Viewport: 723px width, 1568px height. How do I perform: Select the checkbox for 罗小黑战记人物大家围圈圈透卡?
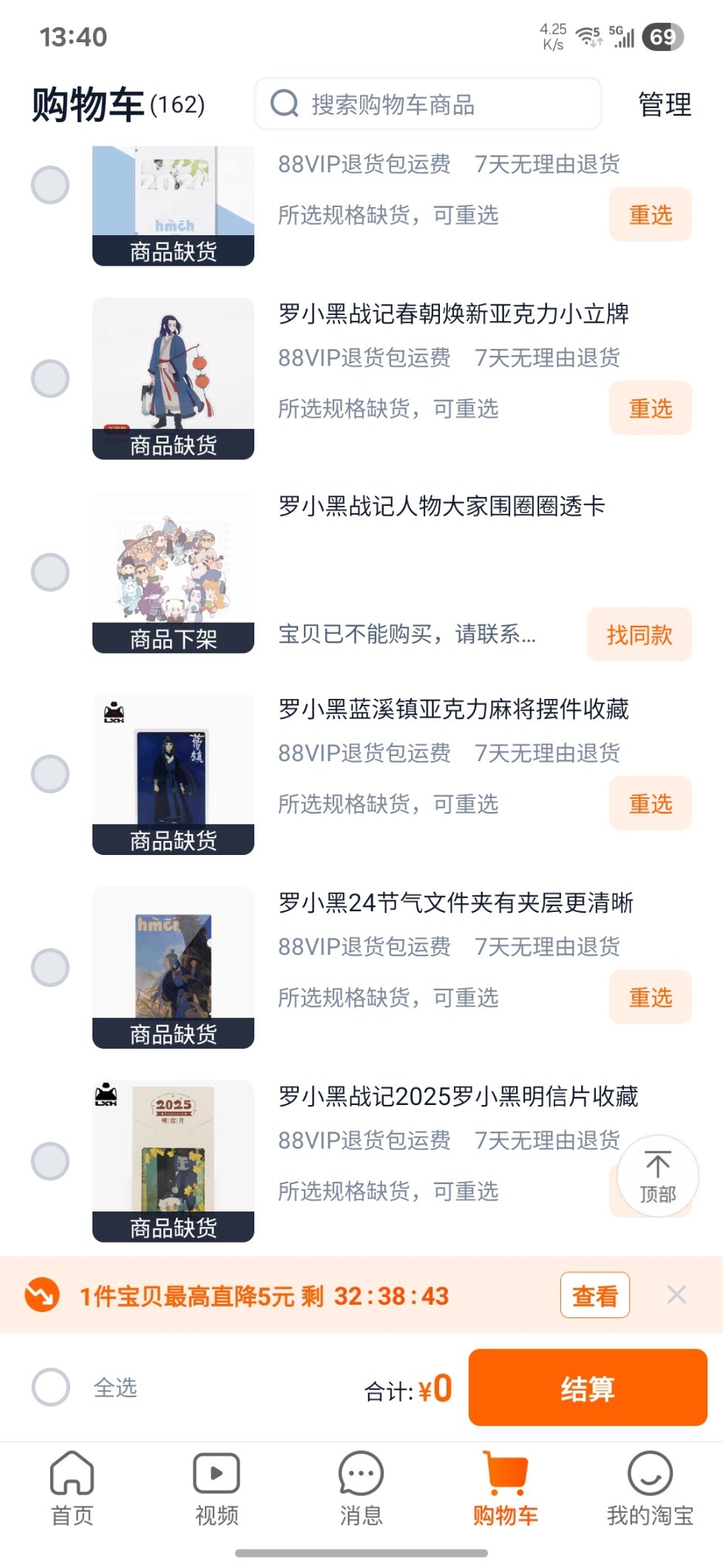pyautogui.click(x=50, y=572)
